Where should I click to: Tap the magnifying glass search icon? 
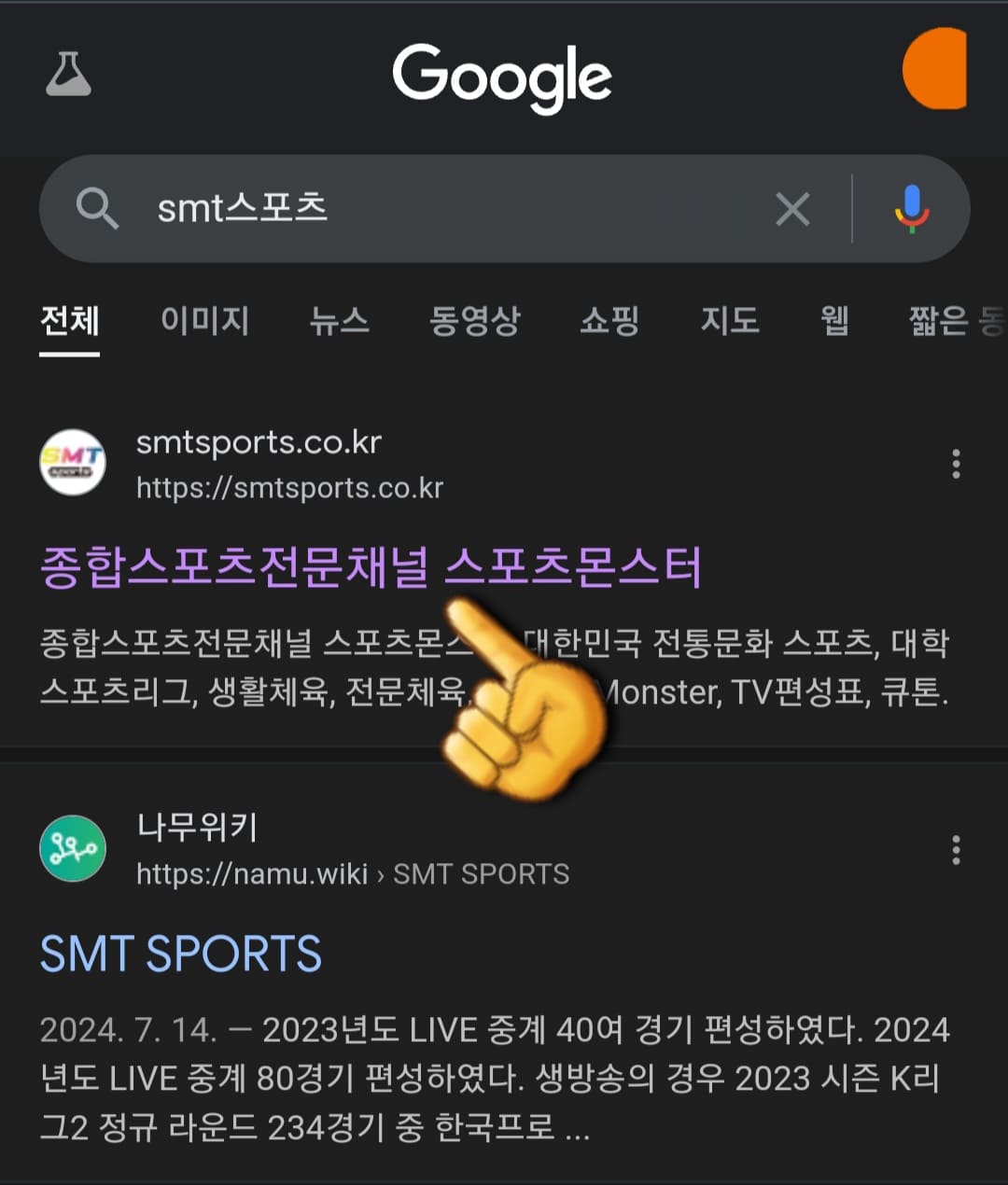98,209
